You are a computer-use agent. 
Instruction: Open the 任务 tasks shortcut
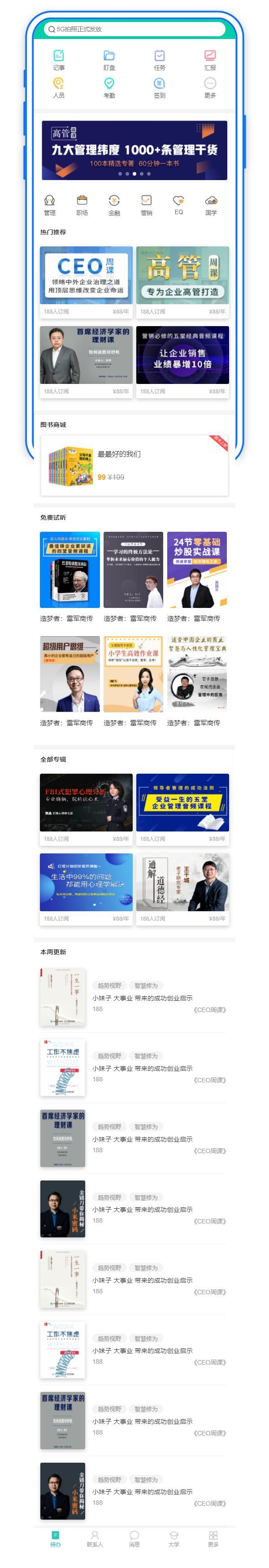pyautogui.click(x=160, y=60)
